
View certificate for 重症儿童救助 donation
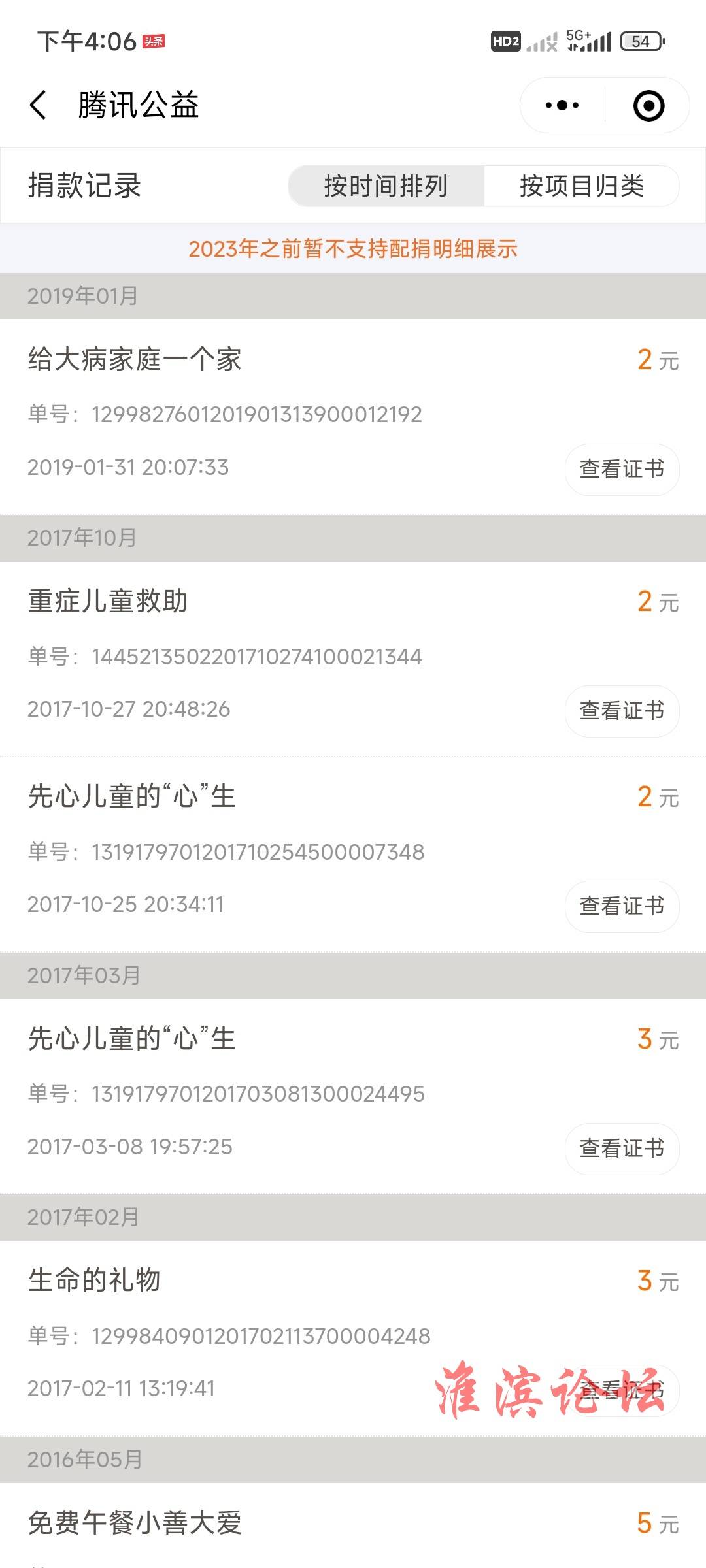622,711
